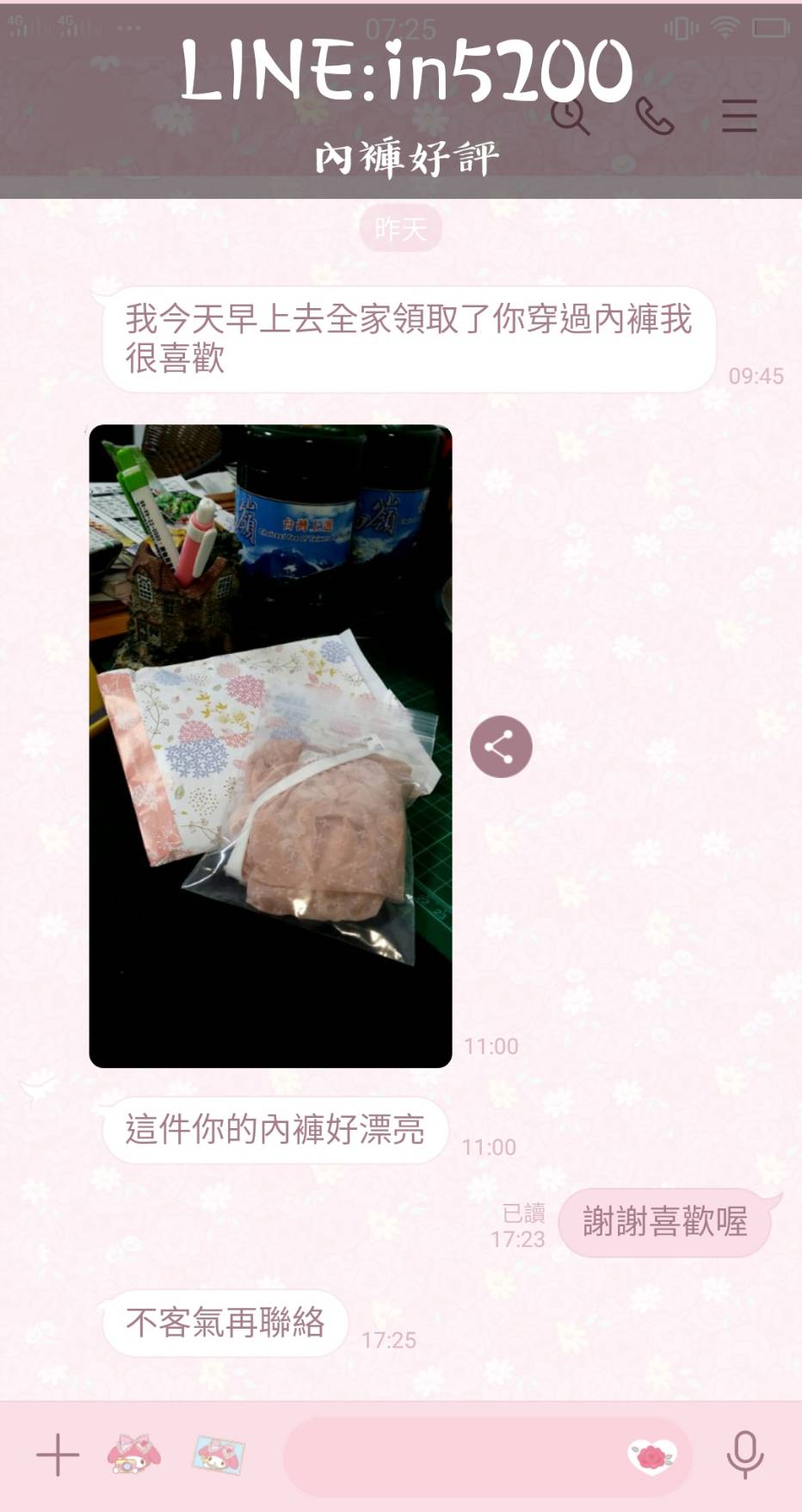Record a voice message with microphone

tap(744, 1455)
